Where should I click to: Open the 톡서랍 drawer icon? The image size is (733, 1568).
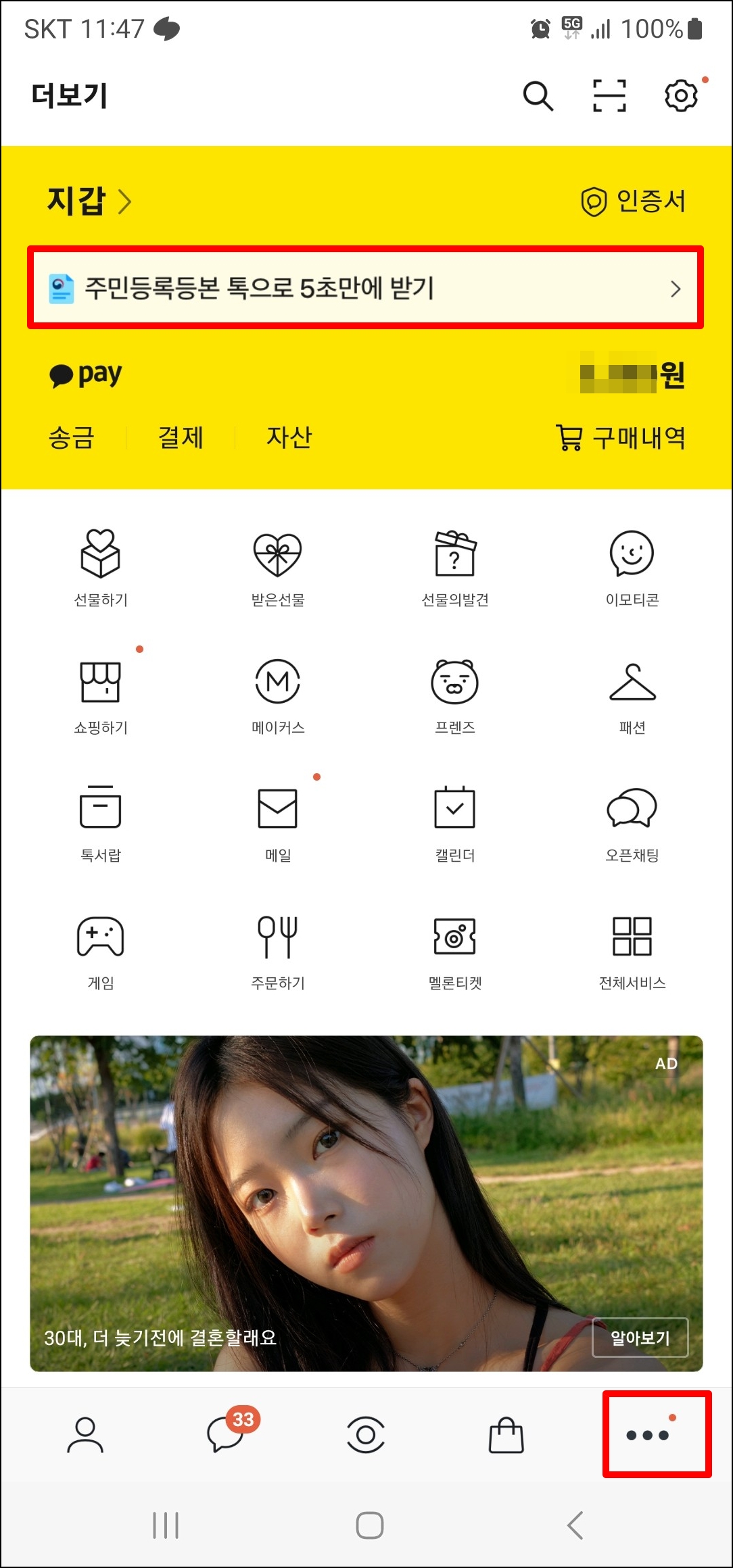101,808
